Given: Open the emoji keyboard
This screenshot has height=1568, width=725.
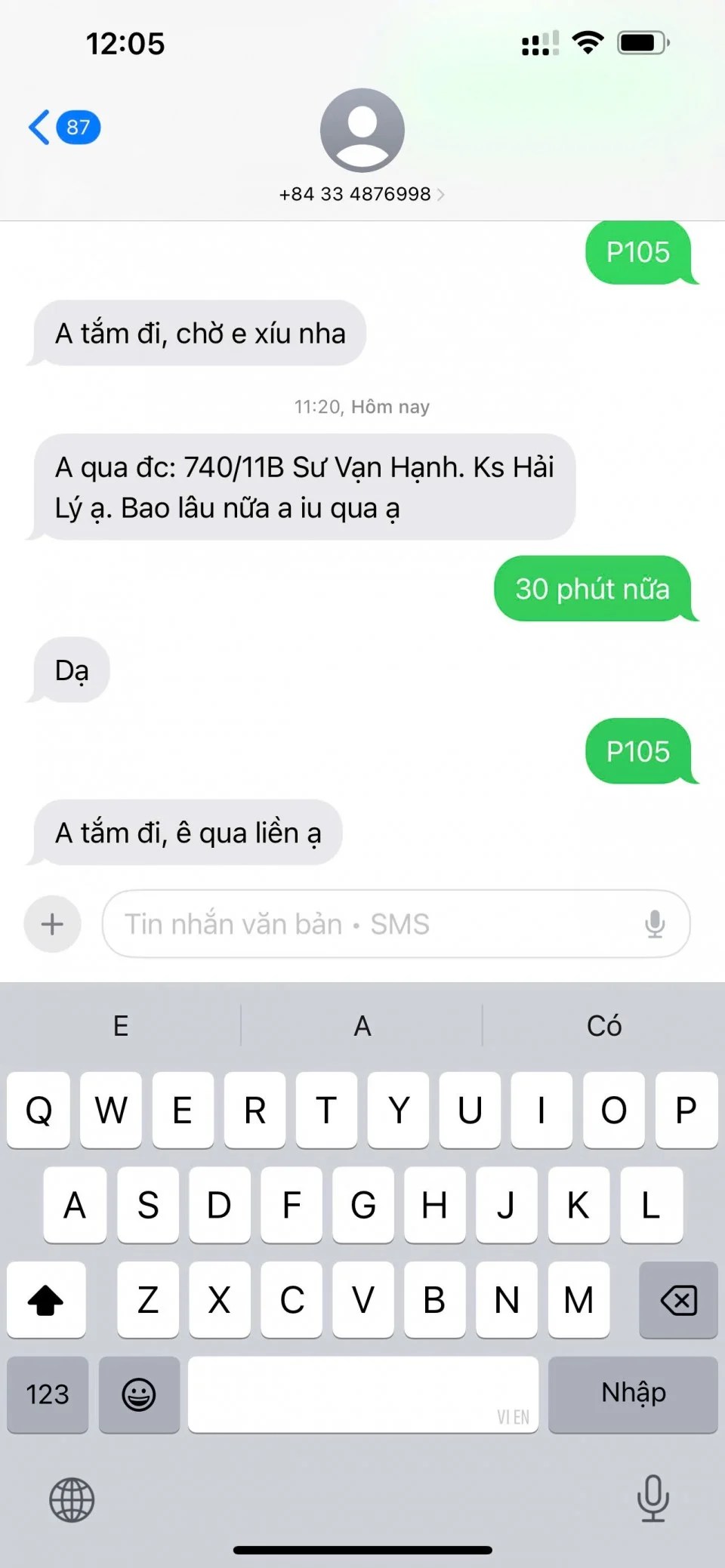Looking at the screenshot, I should [139, 1394].
